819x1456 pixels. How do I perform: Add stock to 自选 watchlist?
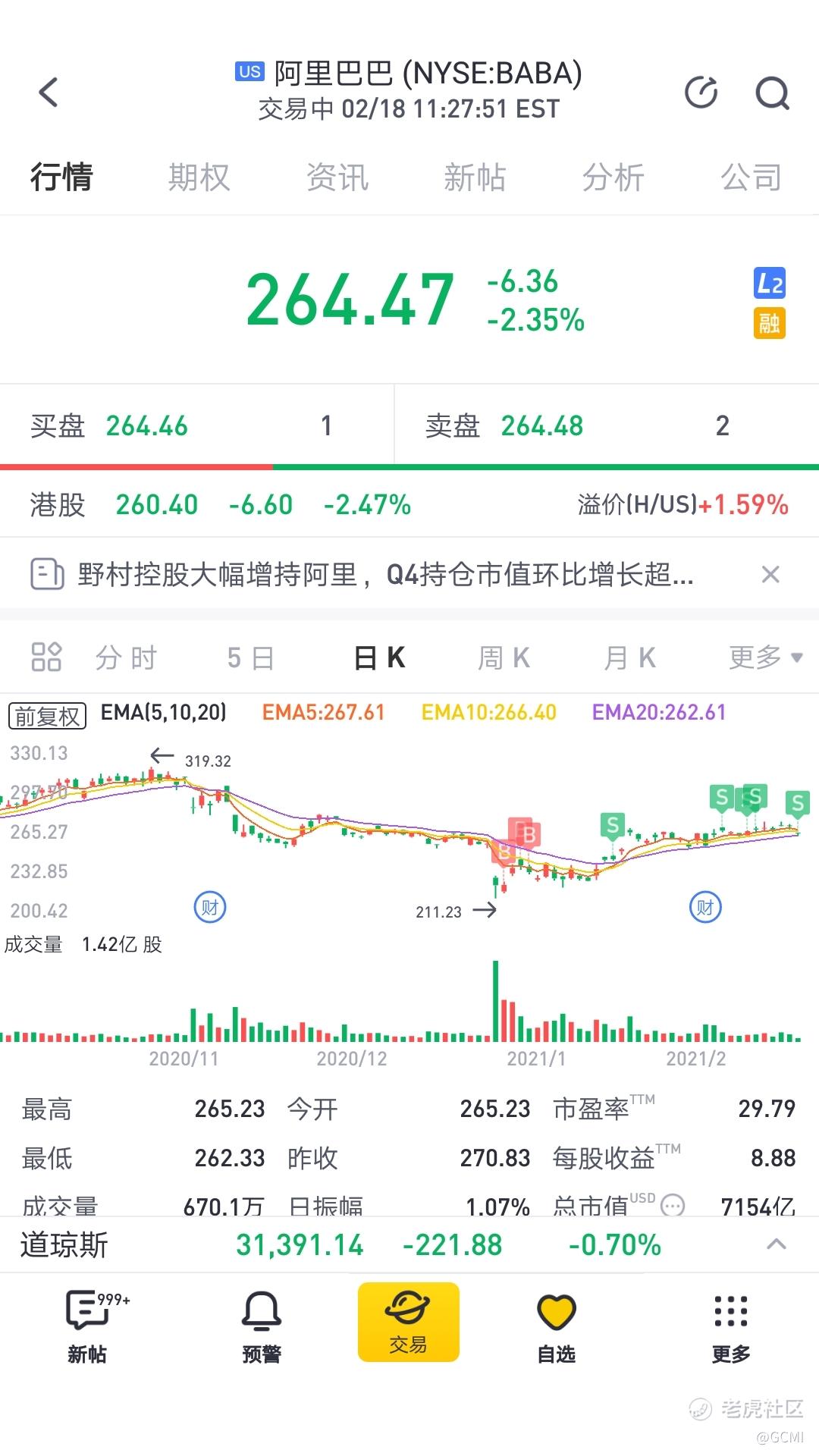pyautogui.click(x=557, y=1328)
